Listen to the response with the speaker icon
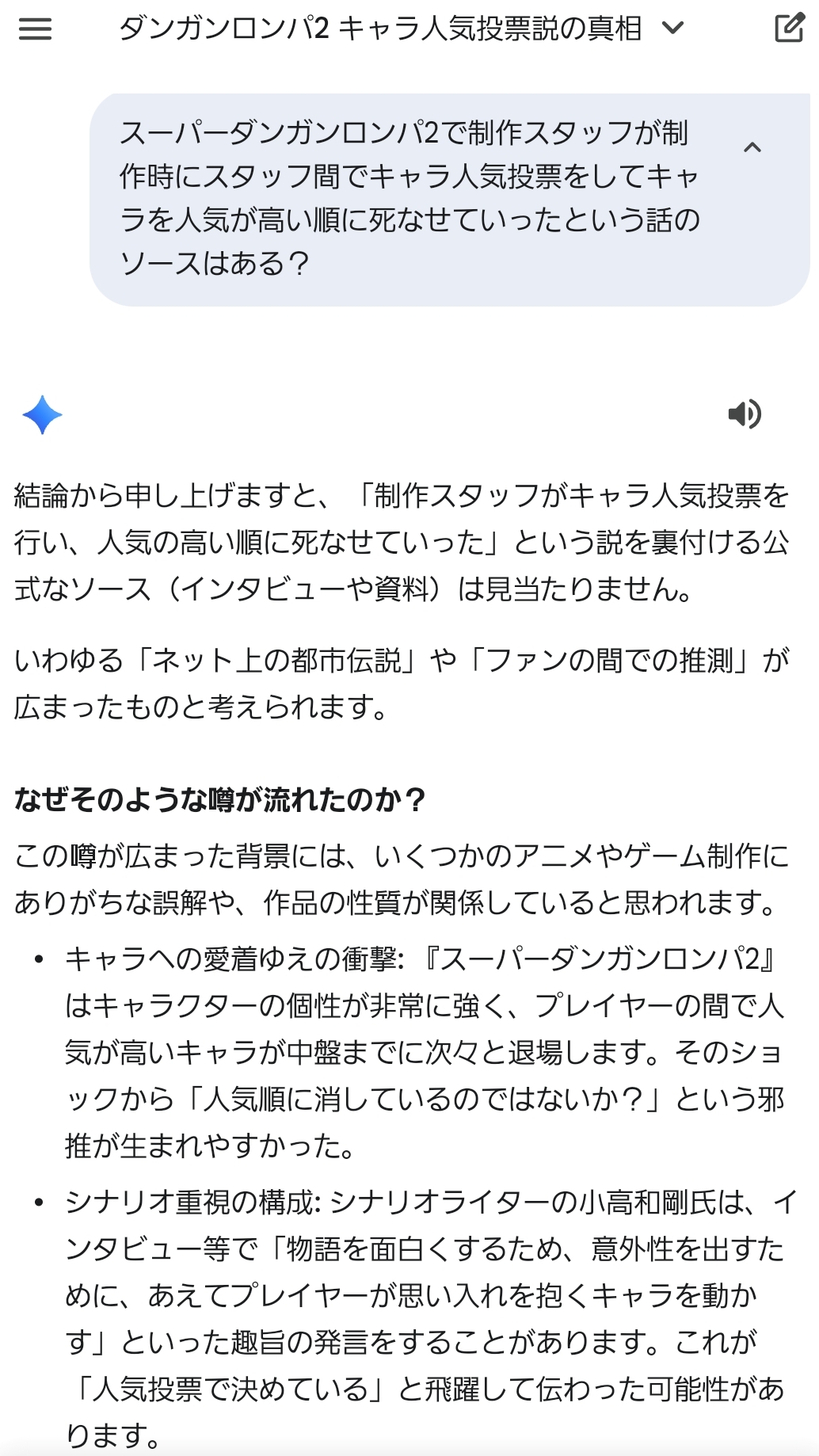Screen dimensions: 819x1456 pos(744,414)
